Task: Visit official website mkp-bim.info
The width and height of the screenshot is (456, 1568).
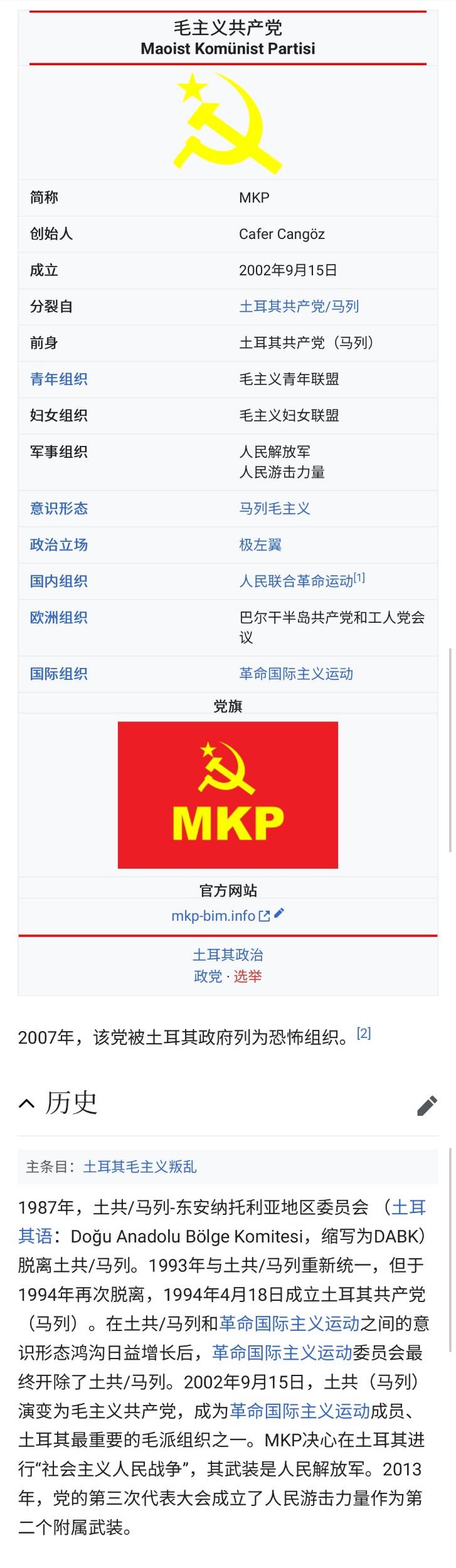Action: [213, 916]
